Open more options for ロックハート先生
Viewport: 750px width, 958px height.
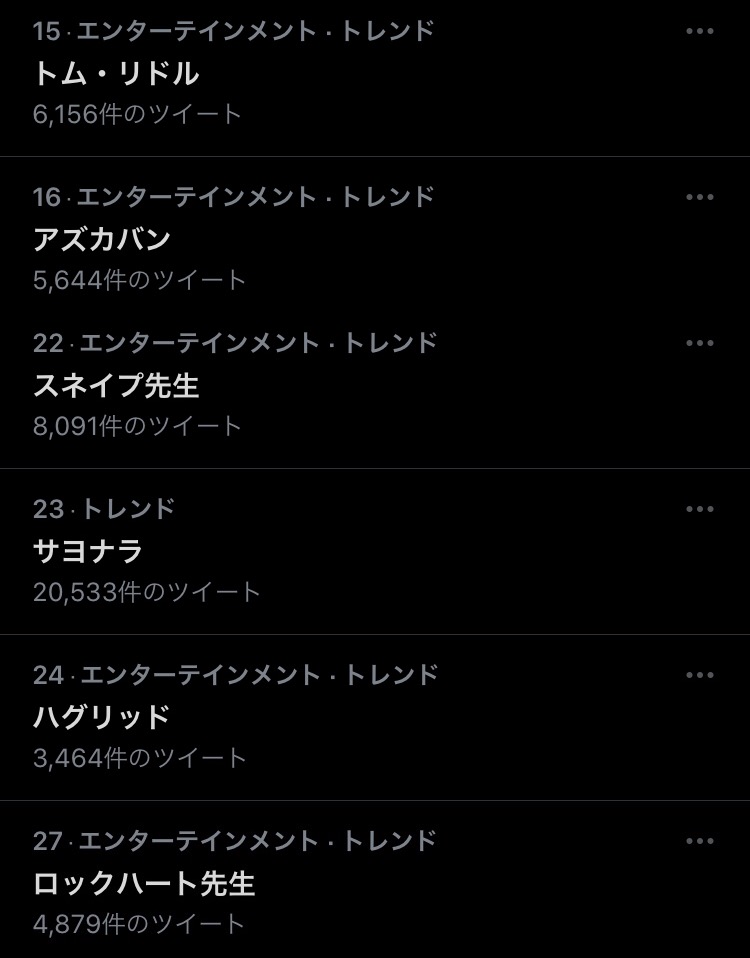coord(700,841)
